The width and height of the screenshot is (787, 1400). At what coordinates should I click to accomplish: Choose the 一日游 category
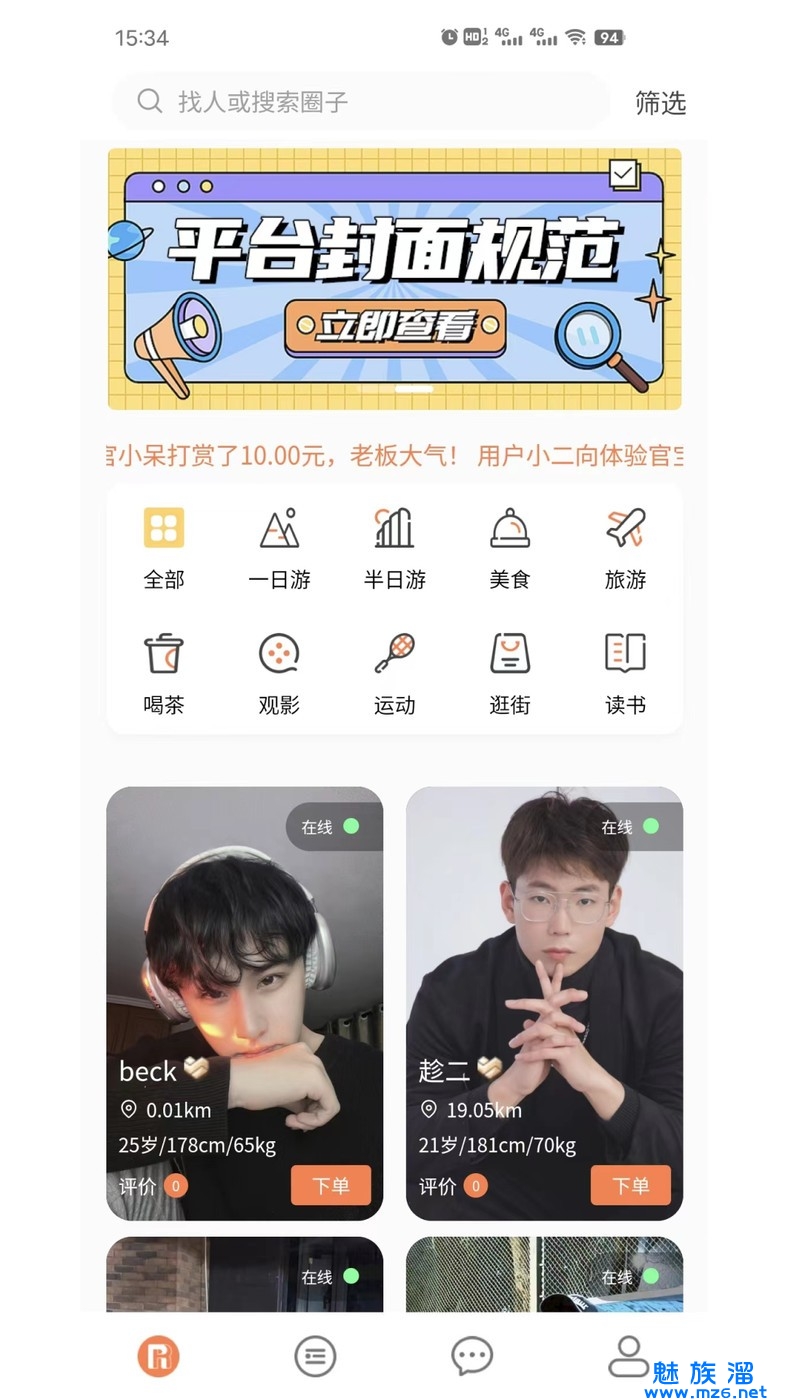(x=279, y=547)
